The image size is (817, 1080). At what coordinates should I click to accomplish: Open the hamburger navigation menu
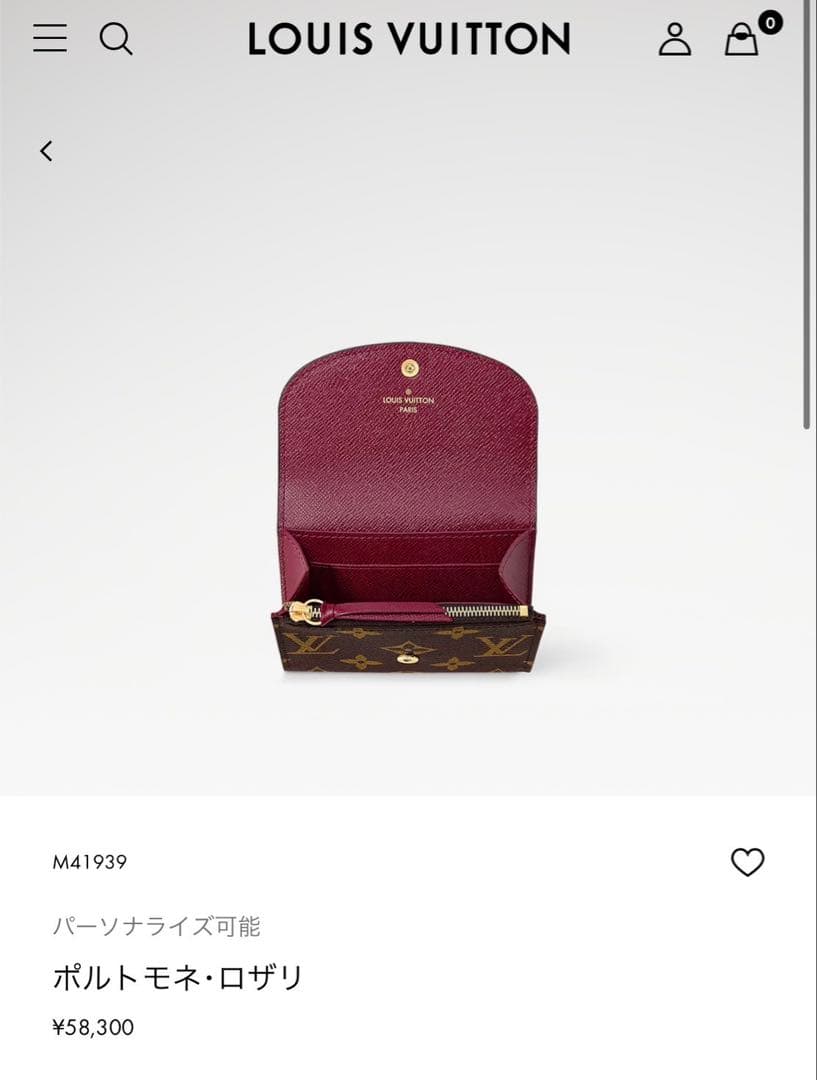coord(49,40)
